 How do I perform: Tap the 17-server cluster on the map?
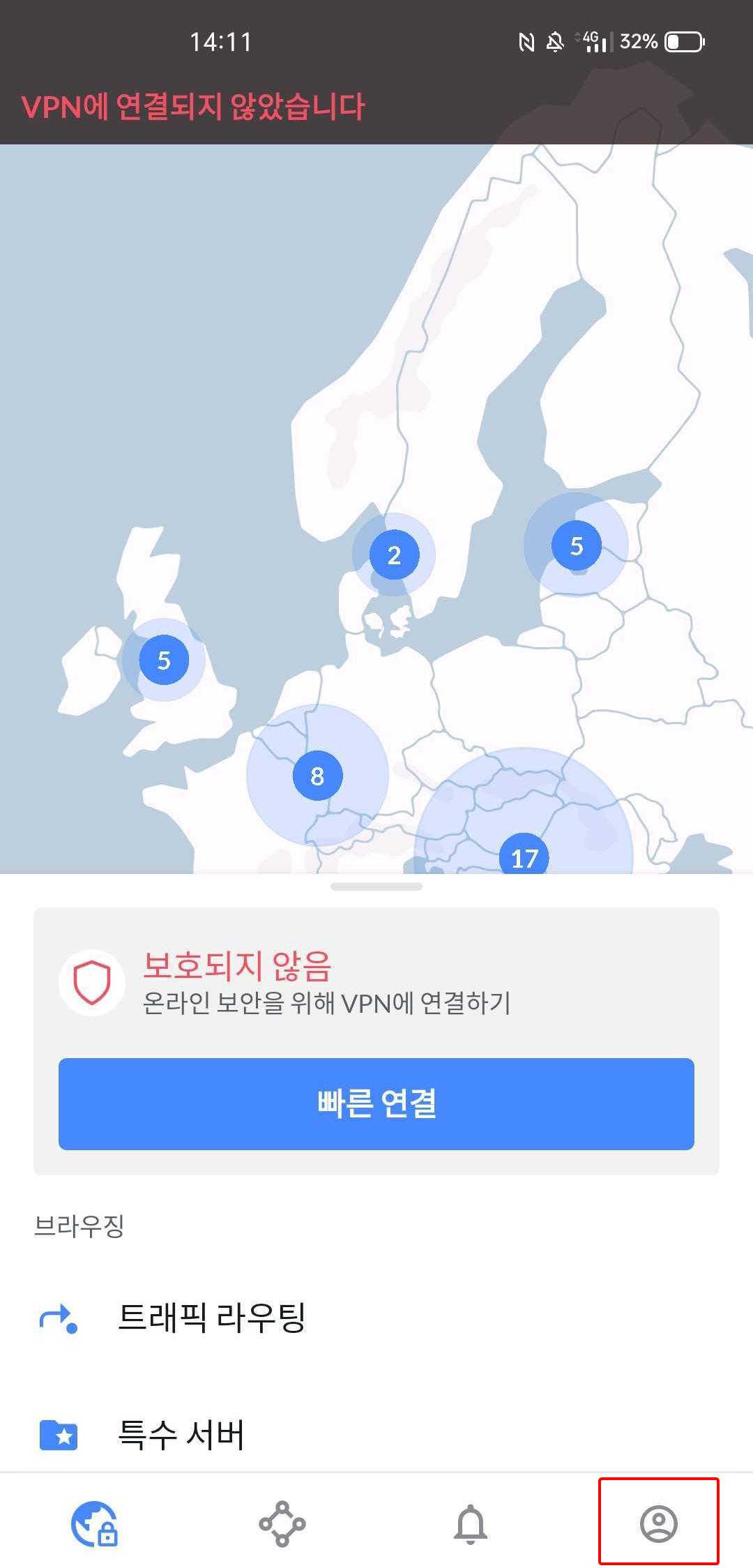point(524,857)
